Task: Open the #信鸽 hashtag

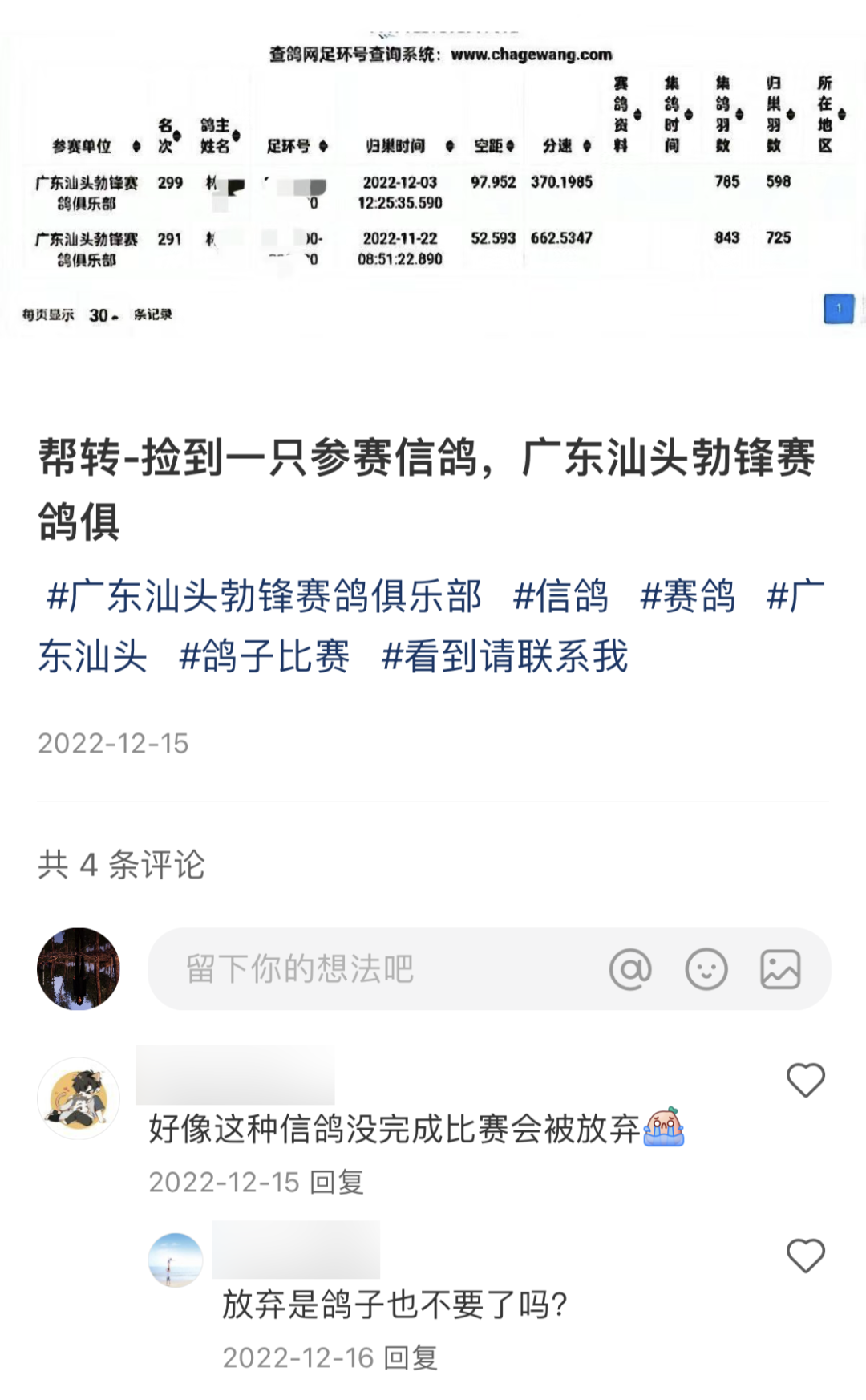Action: [x=560, y=597]
